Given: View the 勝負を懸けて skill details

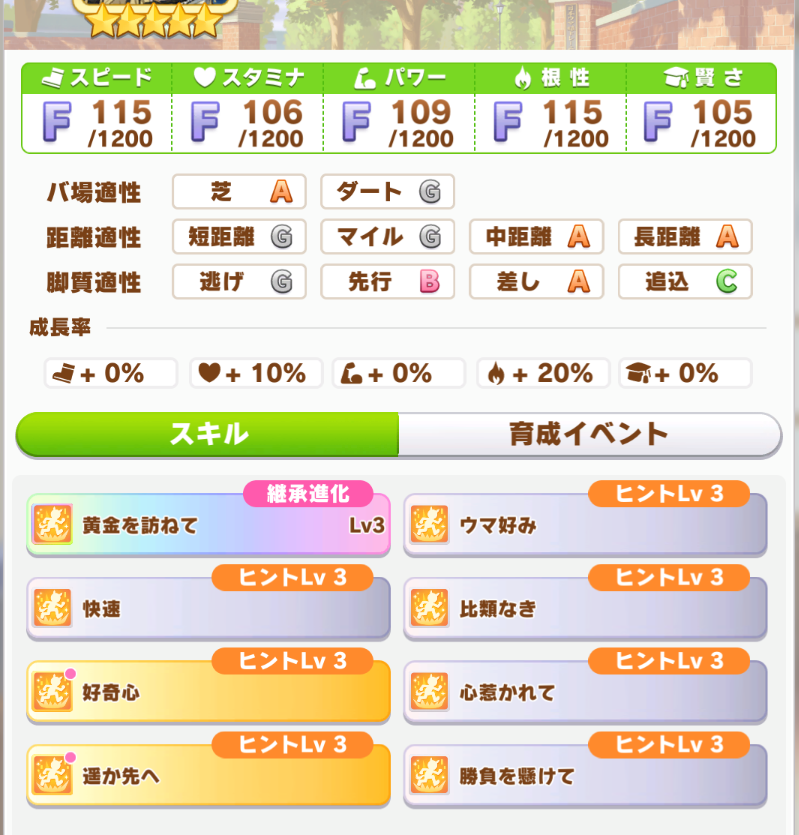Looking at the screenshot, I should tap(585, 775).
